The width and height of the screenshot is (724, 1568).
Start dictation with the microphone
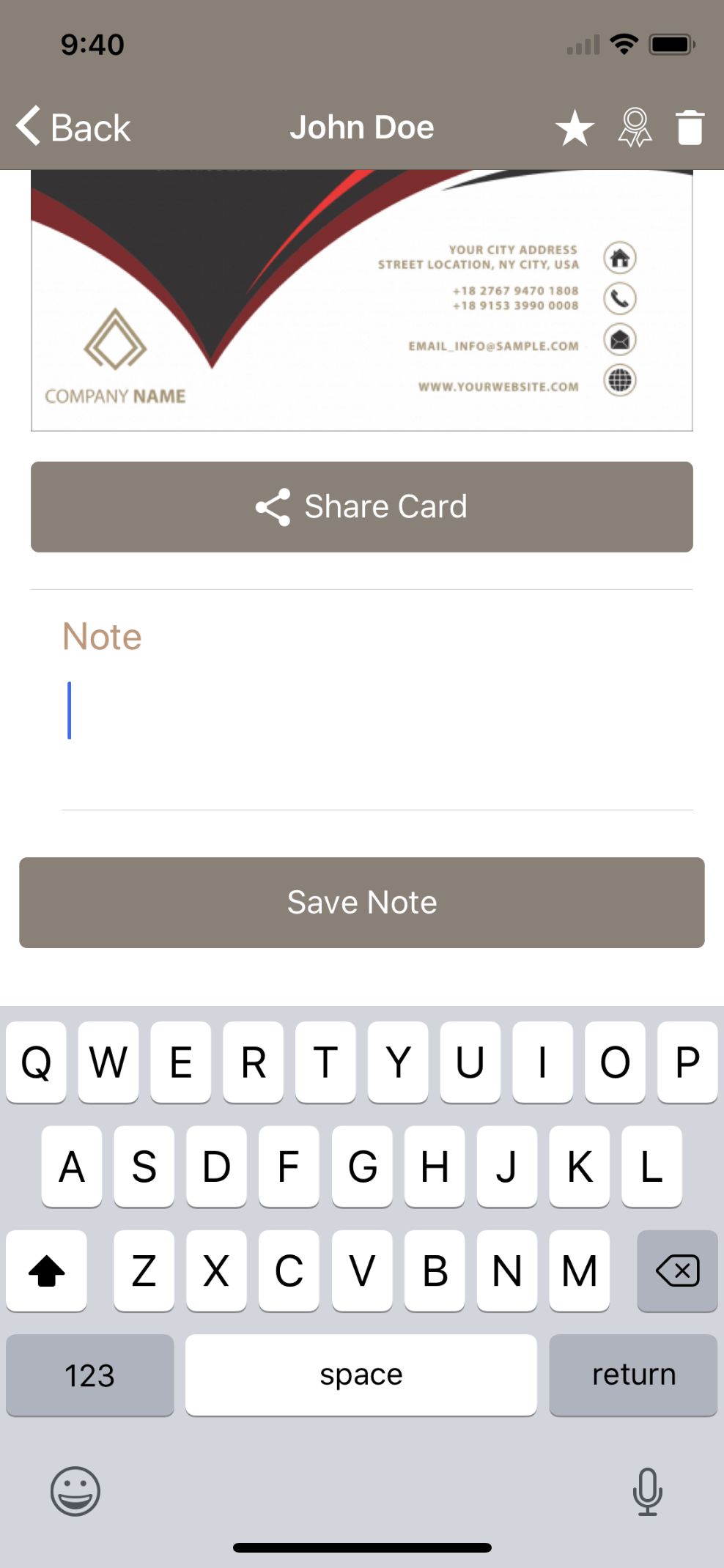tap(647, 1491)
